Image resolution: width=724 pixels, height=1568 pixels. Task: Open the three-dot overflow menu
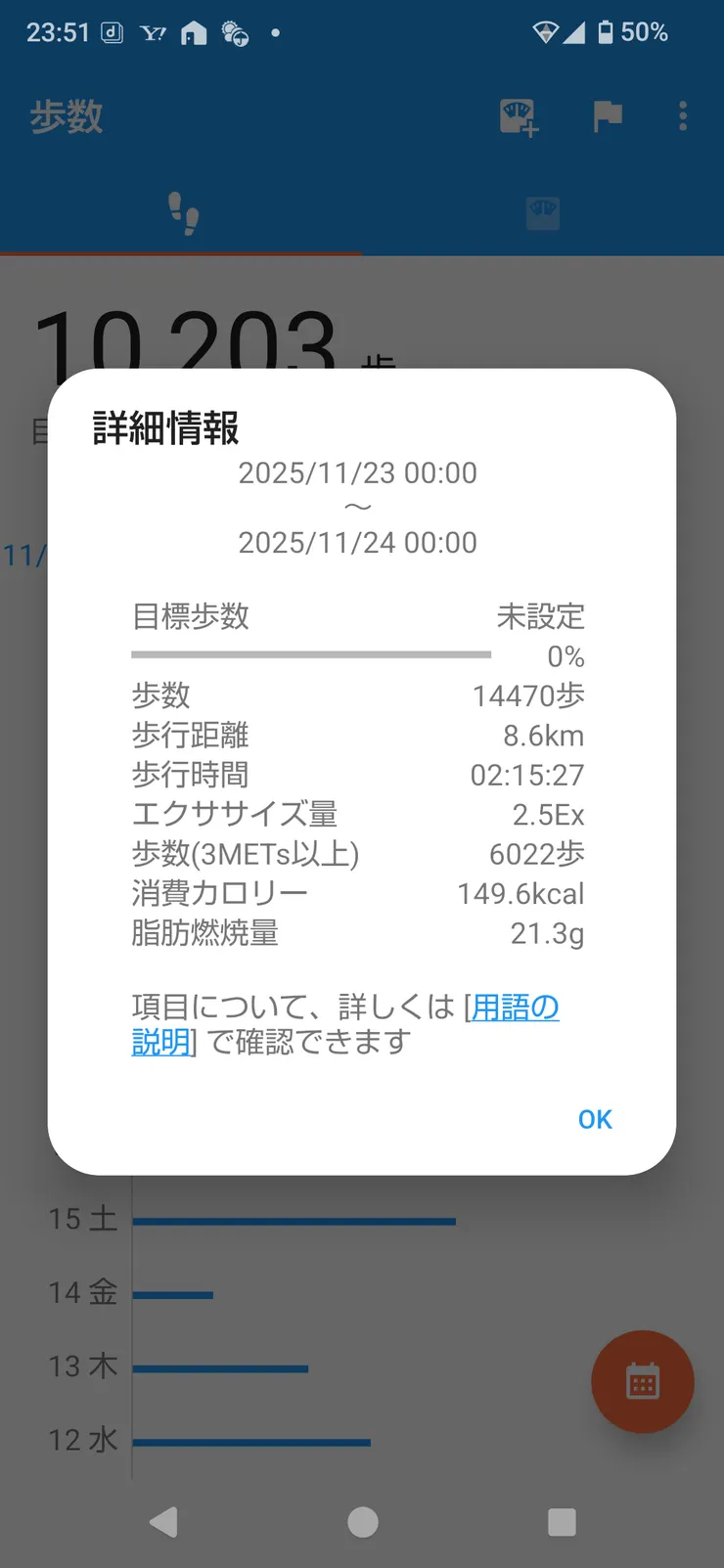[x=682, y=115]
